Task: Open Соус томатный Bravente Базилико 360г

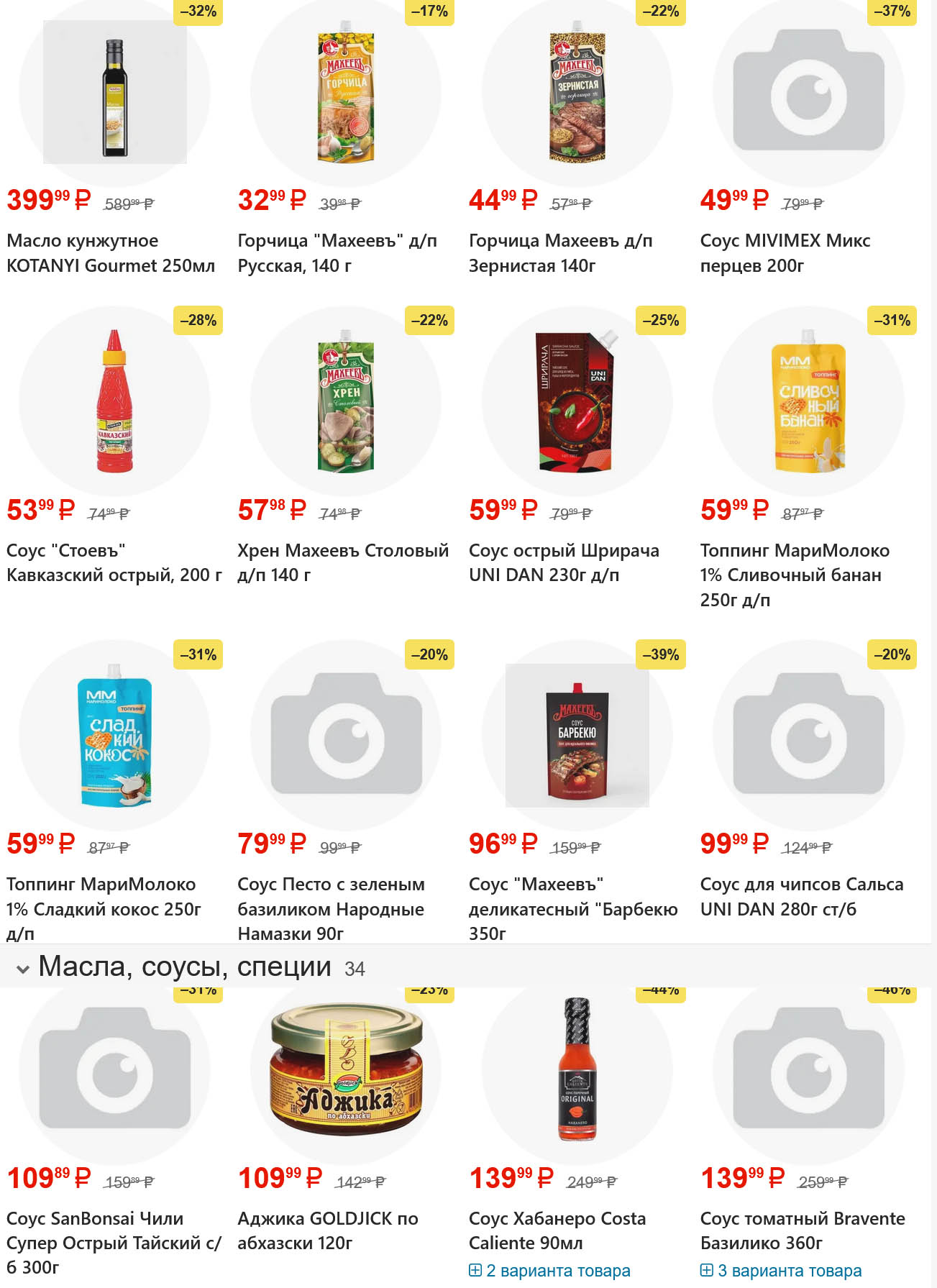Action: click(802, 1230)
